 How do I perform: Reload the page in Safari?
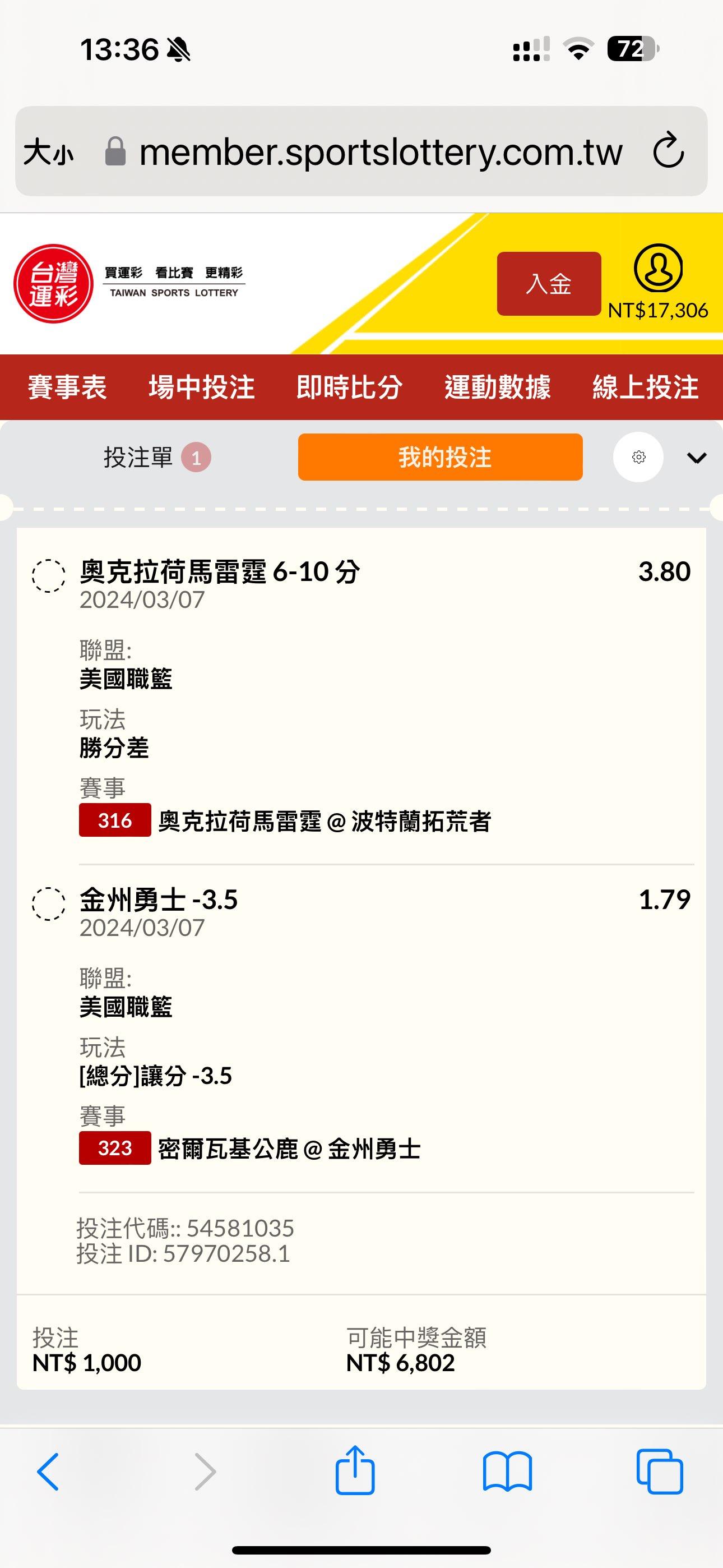pos(668,151)
